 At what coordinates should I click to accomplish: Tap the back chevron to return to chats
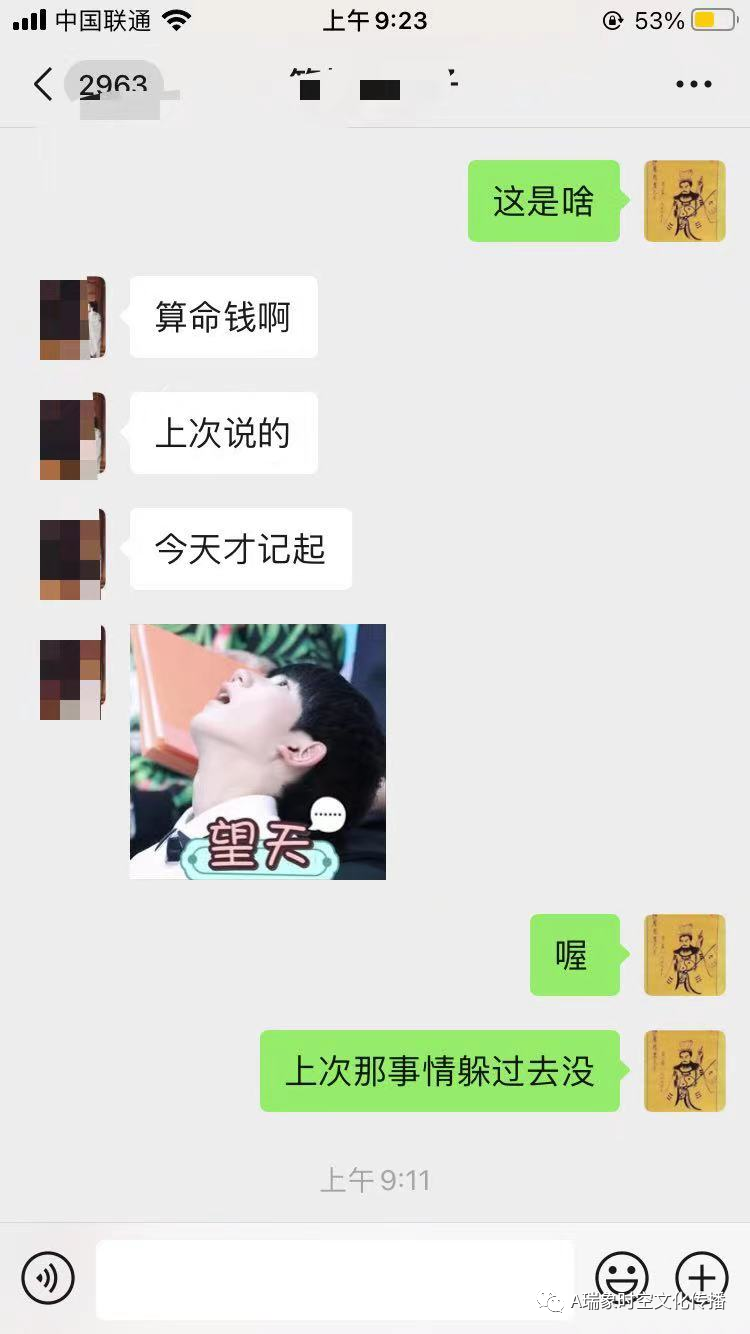[42, 84]
